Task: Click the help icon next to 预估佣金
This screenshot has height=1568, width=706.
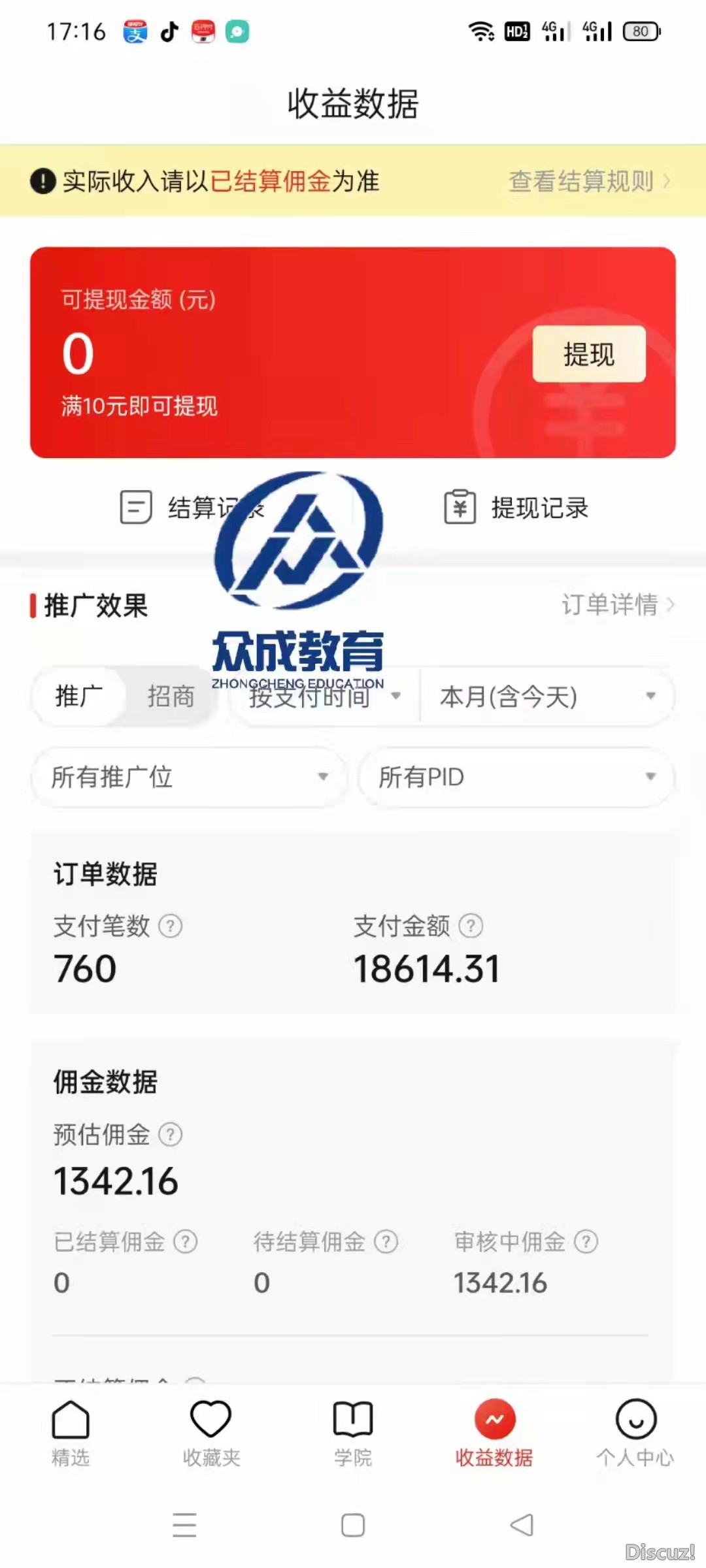Action: [171, 1135]
